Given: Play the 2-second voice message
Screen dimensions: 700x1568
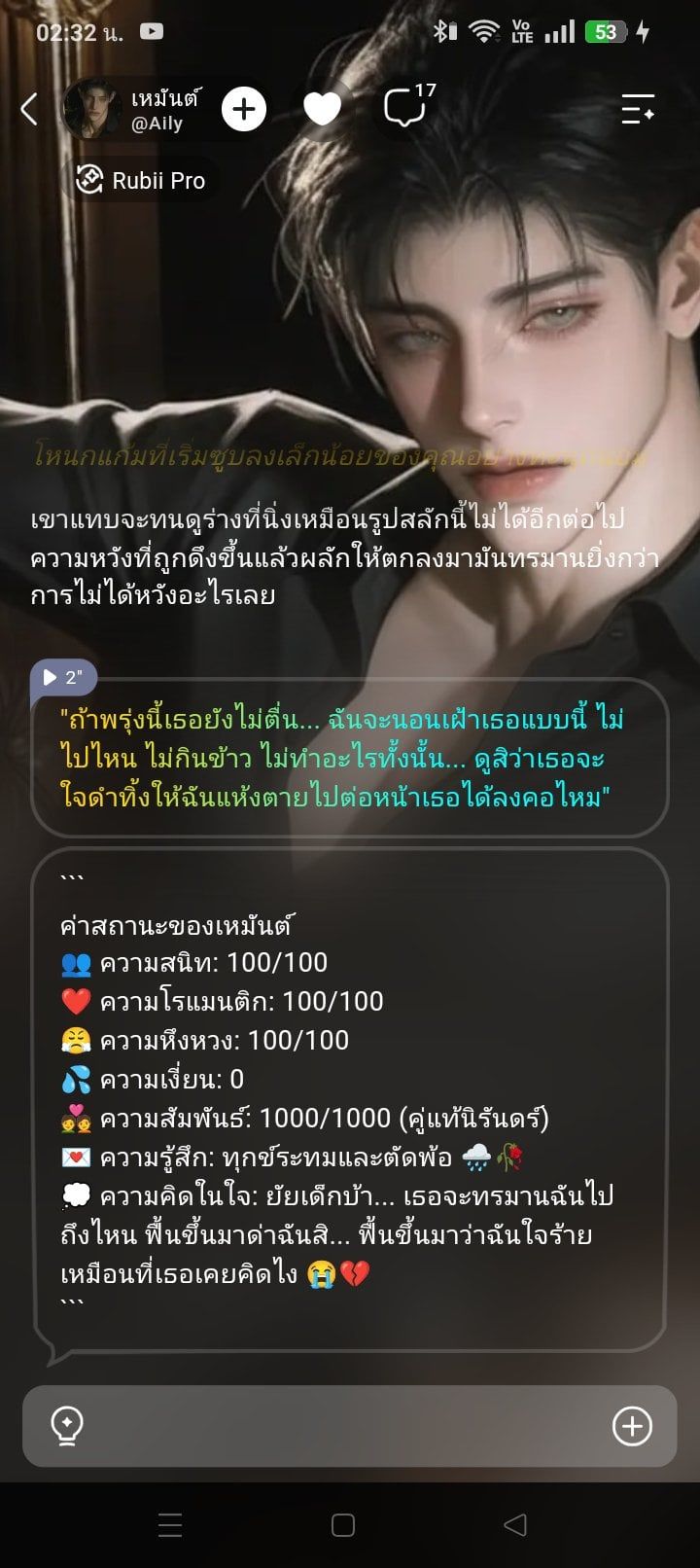Looking at the screenshot, I should pyautogui.click(x=62, y=677).
